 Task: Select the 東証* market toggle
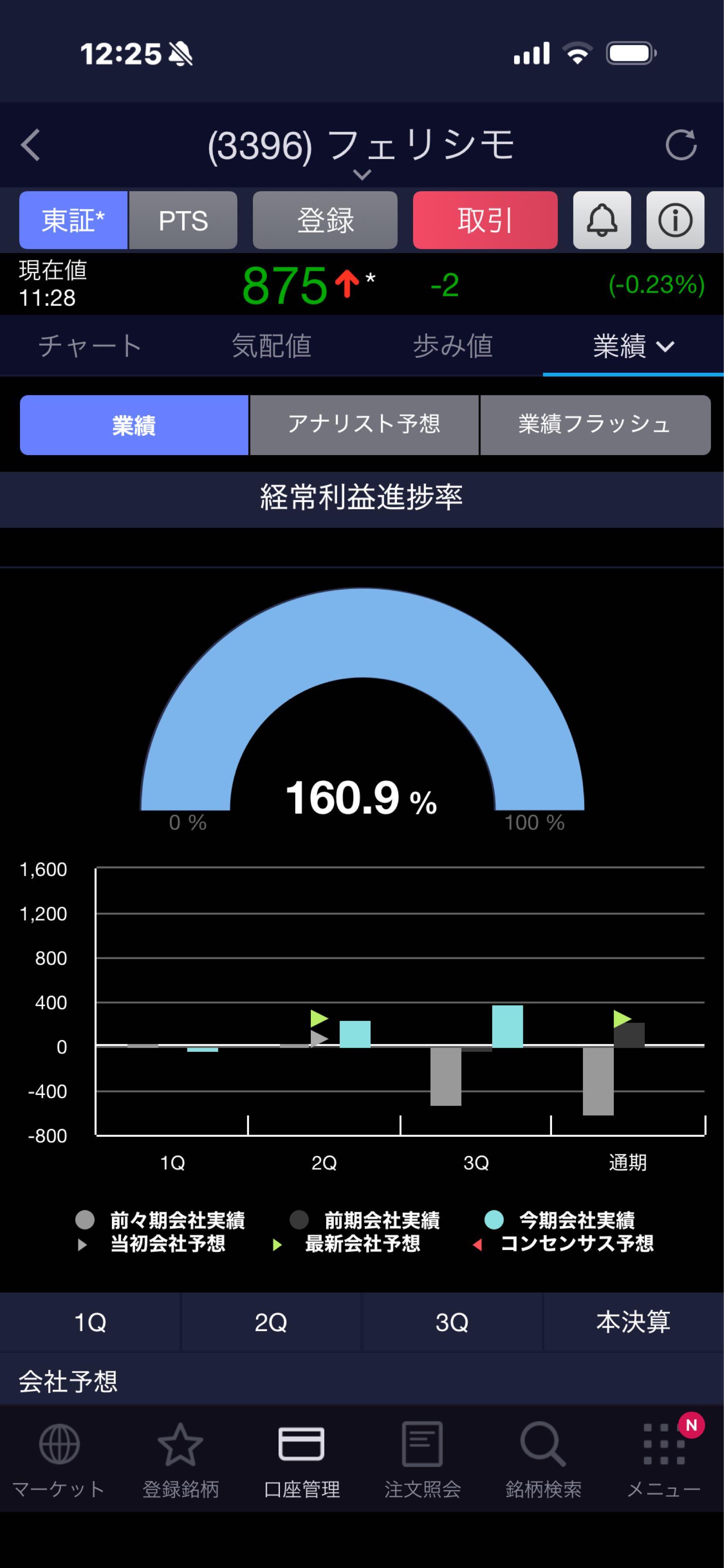(72, 220)
